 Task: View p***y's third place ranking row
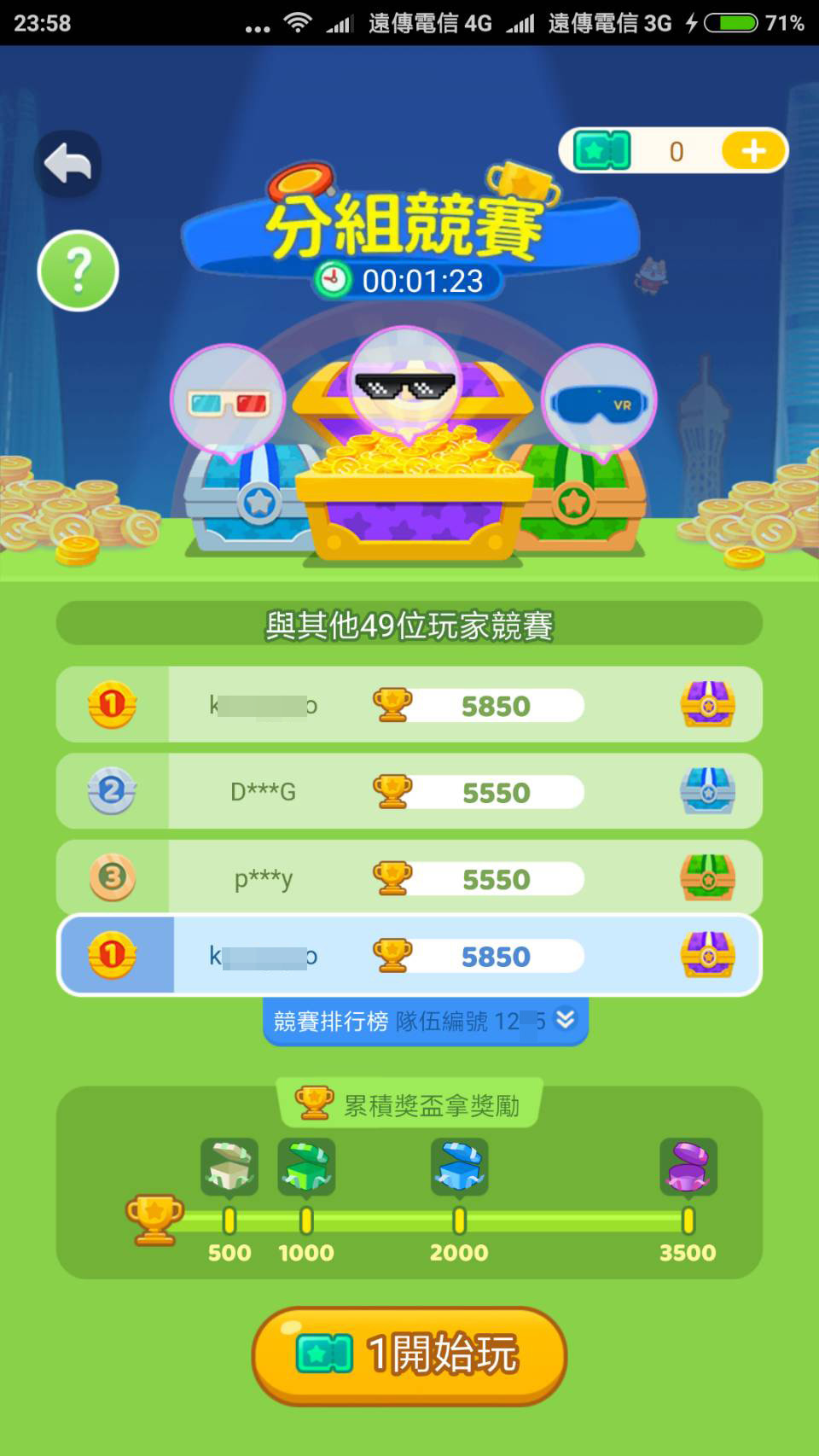click(x=409, y=877)
